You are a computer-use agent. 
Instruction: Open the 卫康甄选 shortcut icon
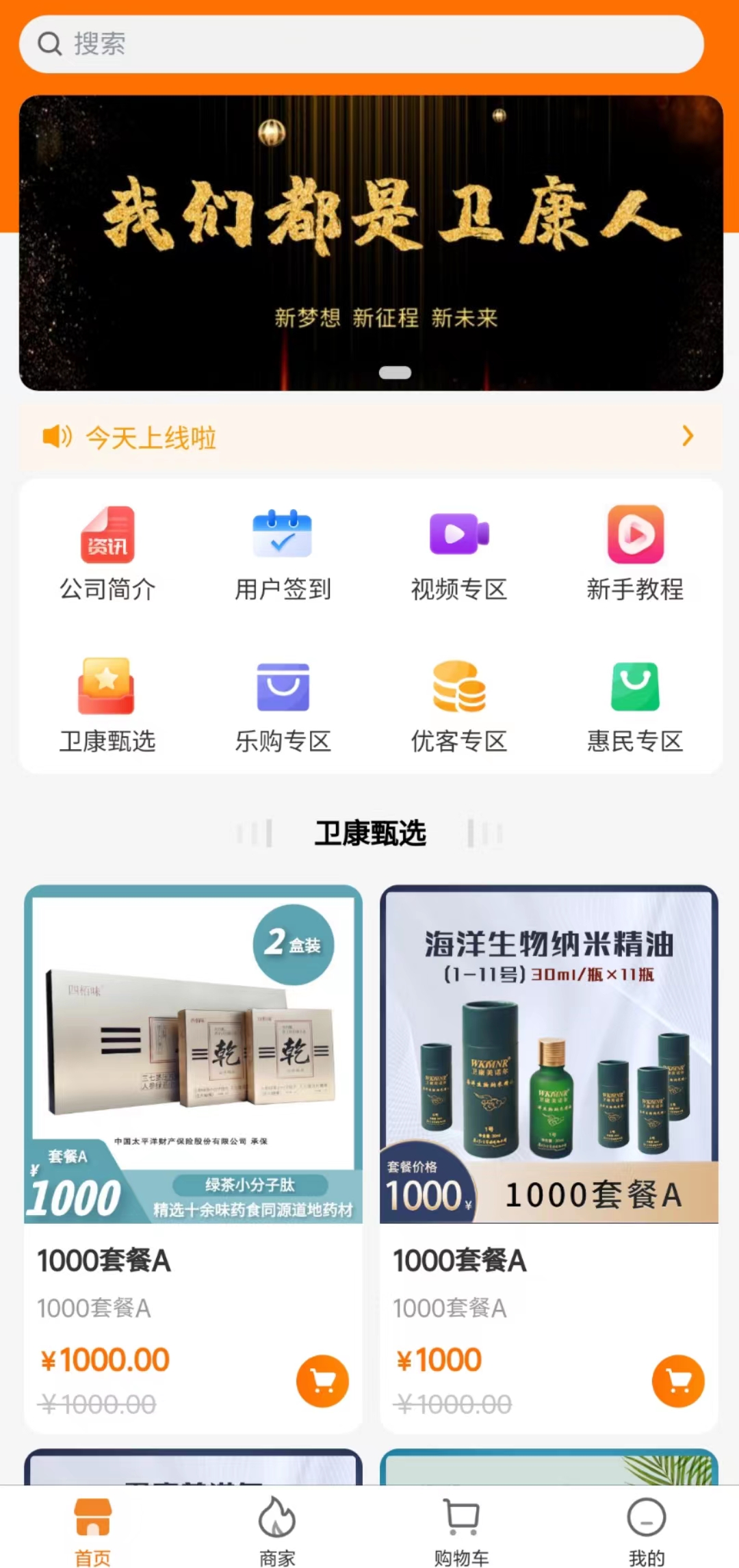pos(107,705)
